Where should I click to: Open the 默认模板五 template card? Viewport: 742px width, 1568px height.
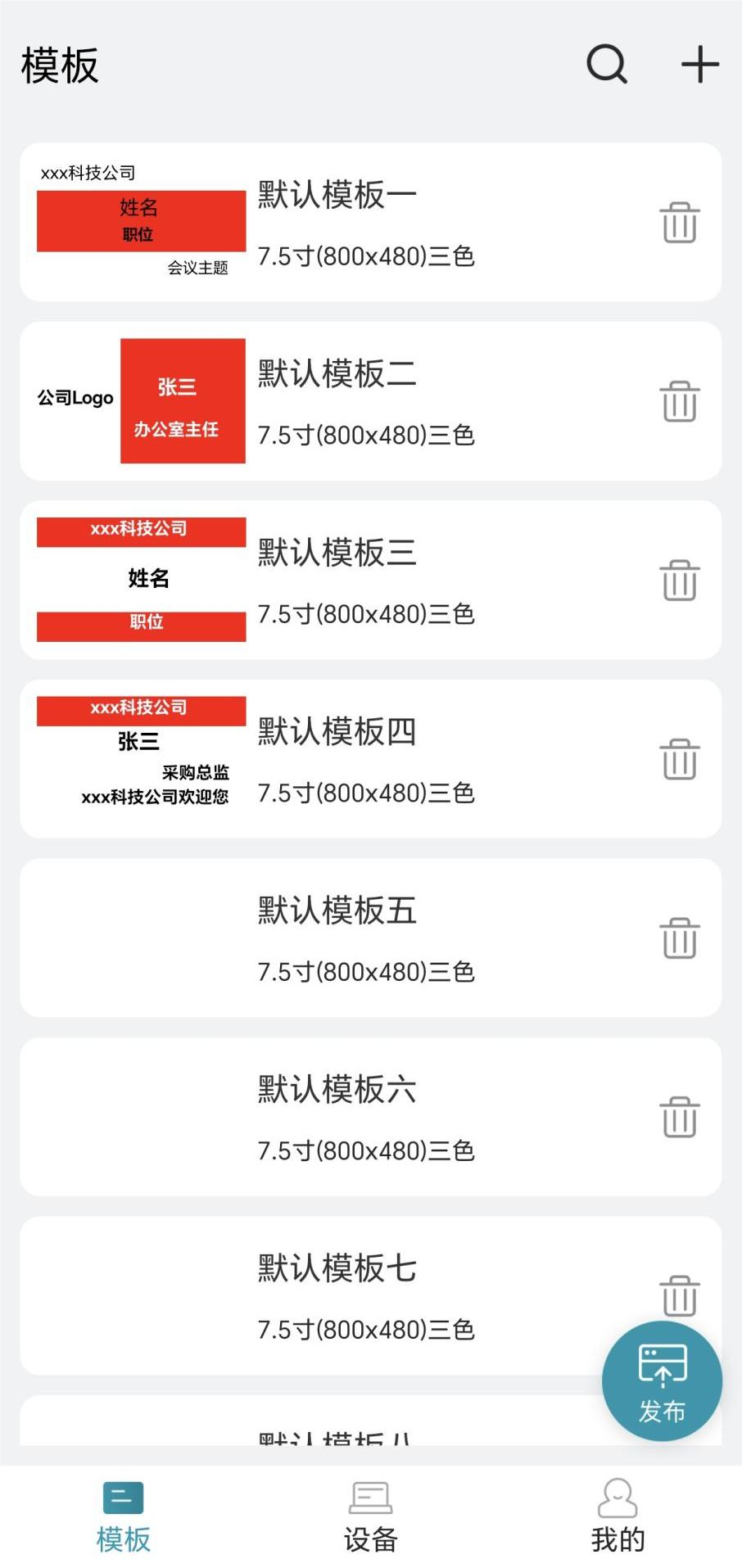point(369,938)
